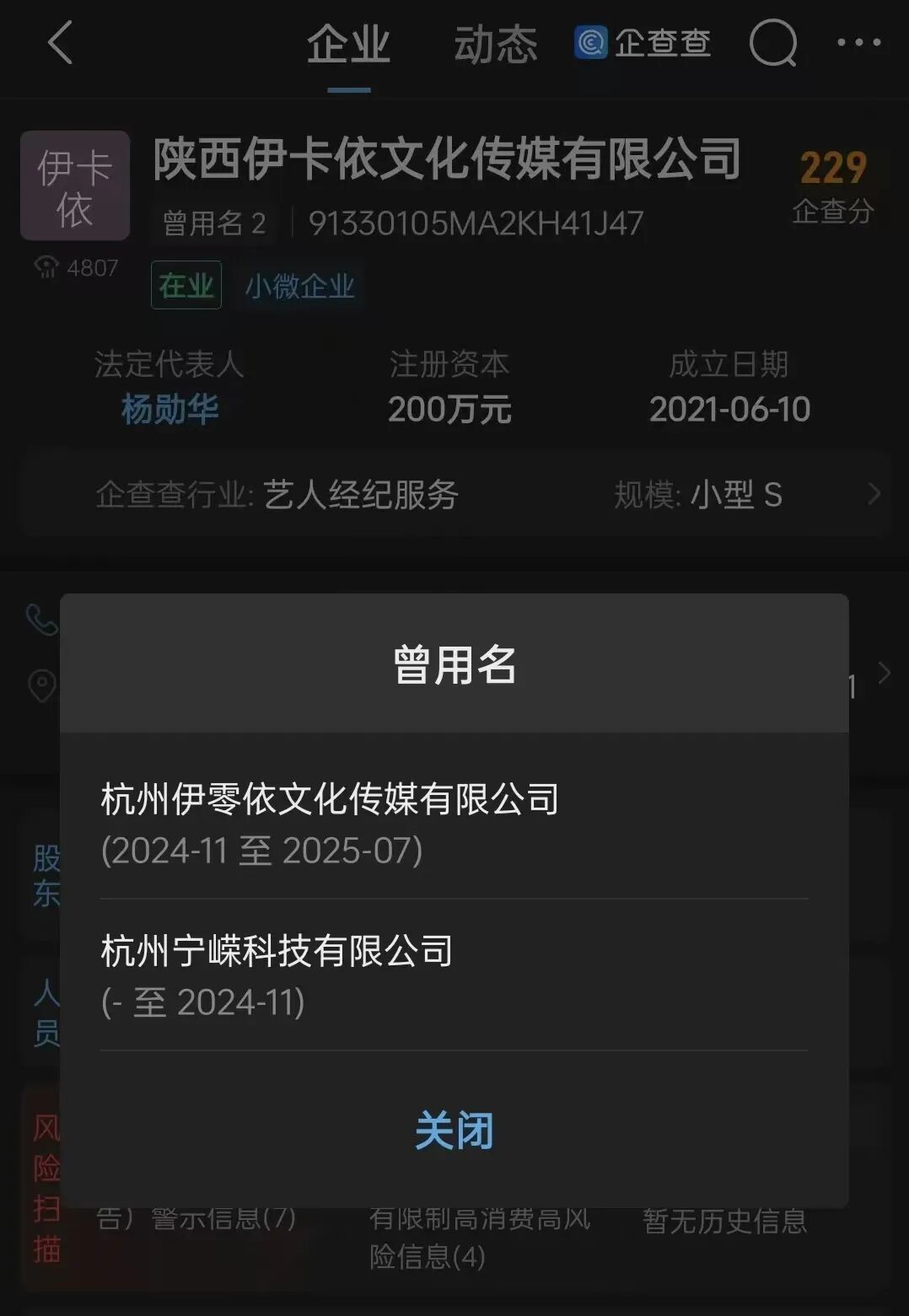The image size is (909, 1316).
Task: Open the three-dot overflow menu
Action: coord(859,42)
